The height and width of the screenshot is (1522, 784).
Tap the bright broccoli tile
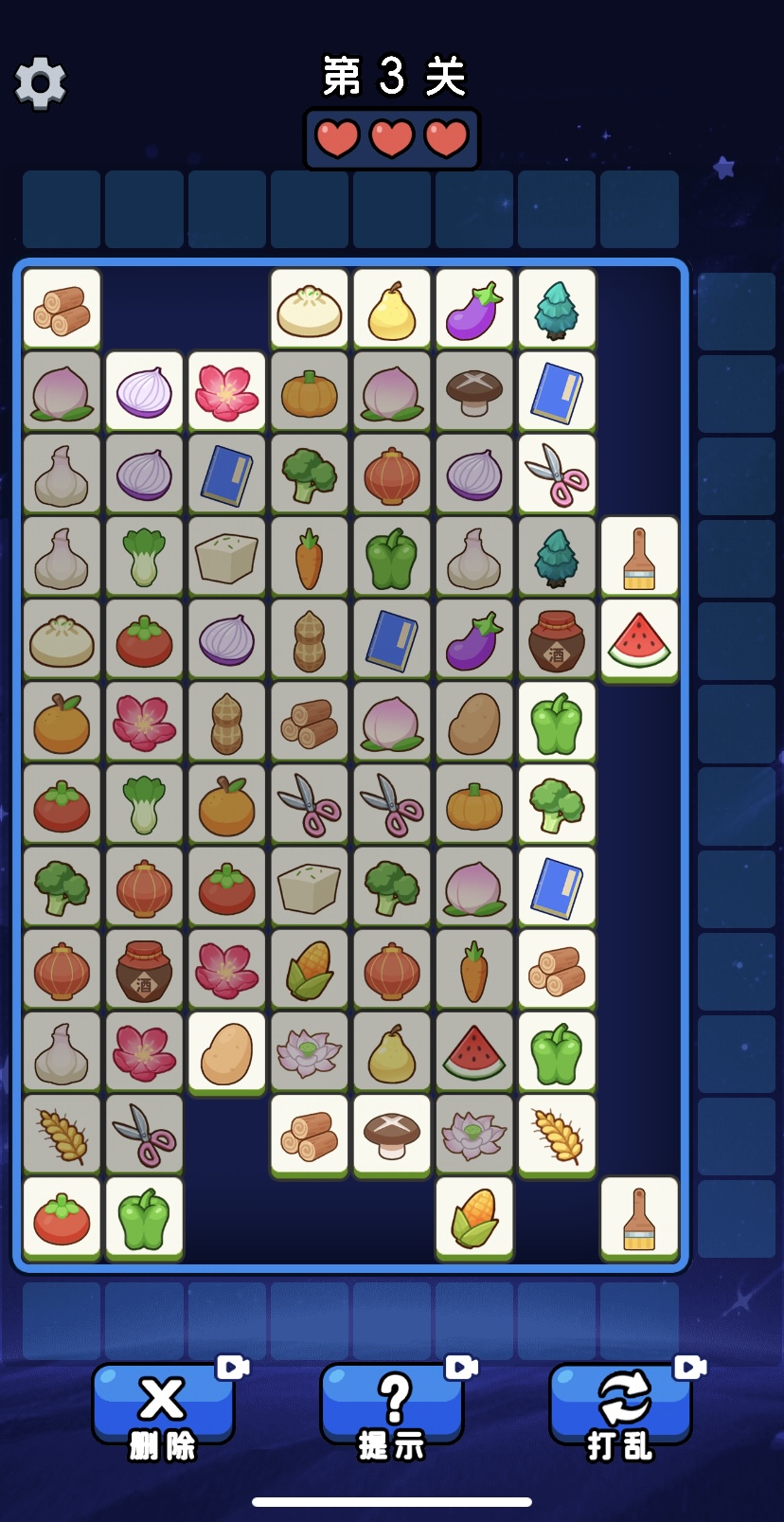557,804
